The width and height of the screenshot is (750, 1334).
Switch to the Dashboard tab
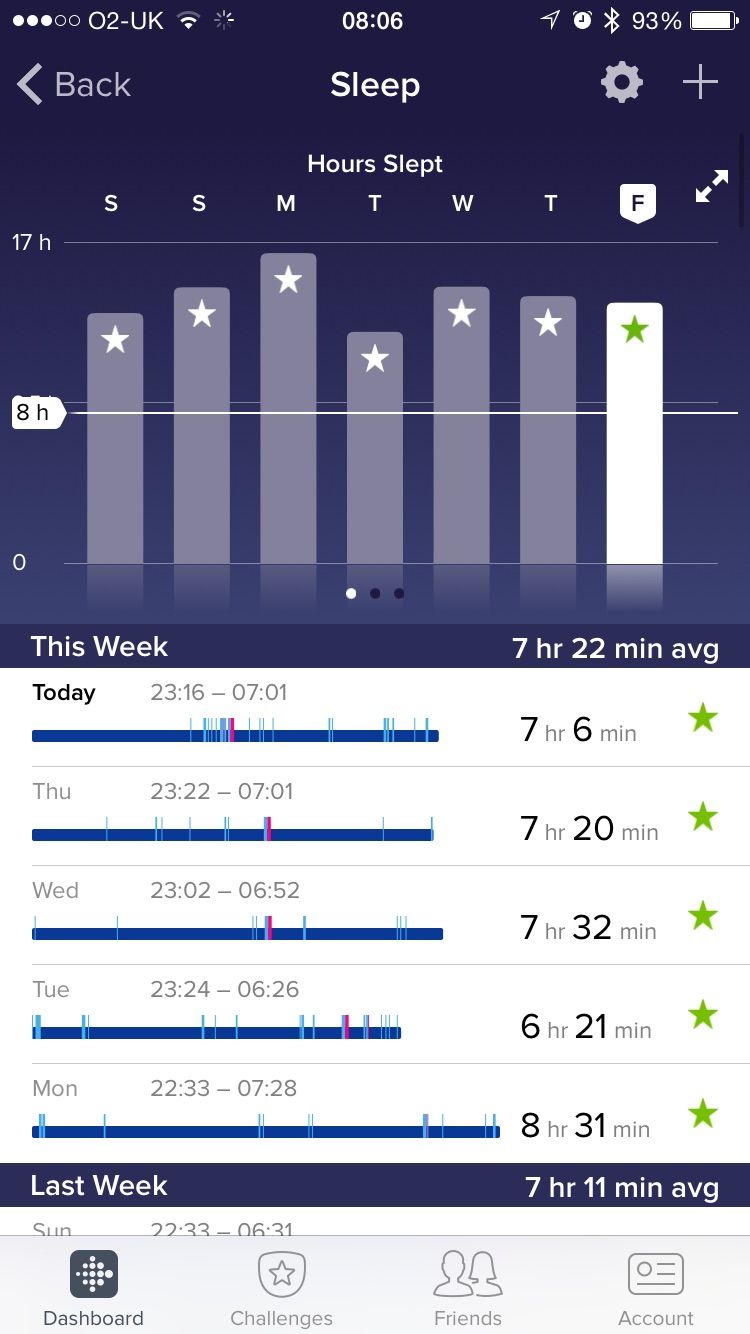(x=93, y=1288)
